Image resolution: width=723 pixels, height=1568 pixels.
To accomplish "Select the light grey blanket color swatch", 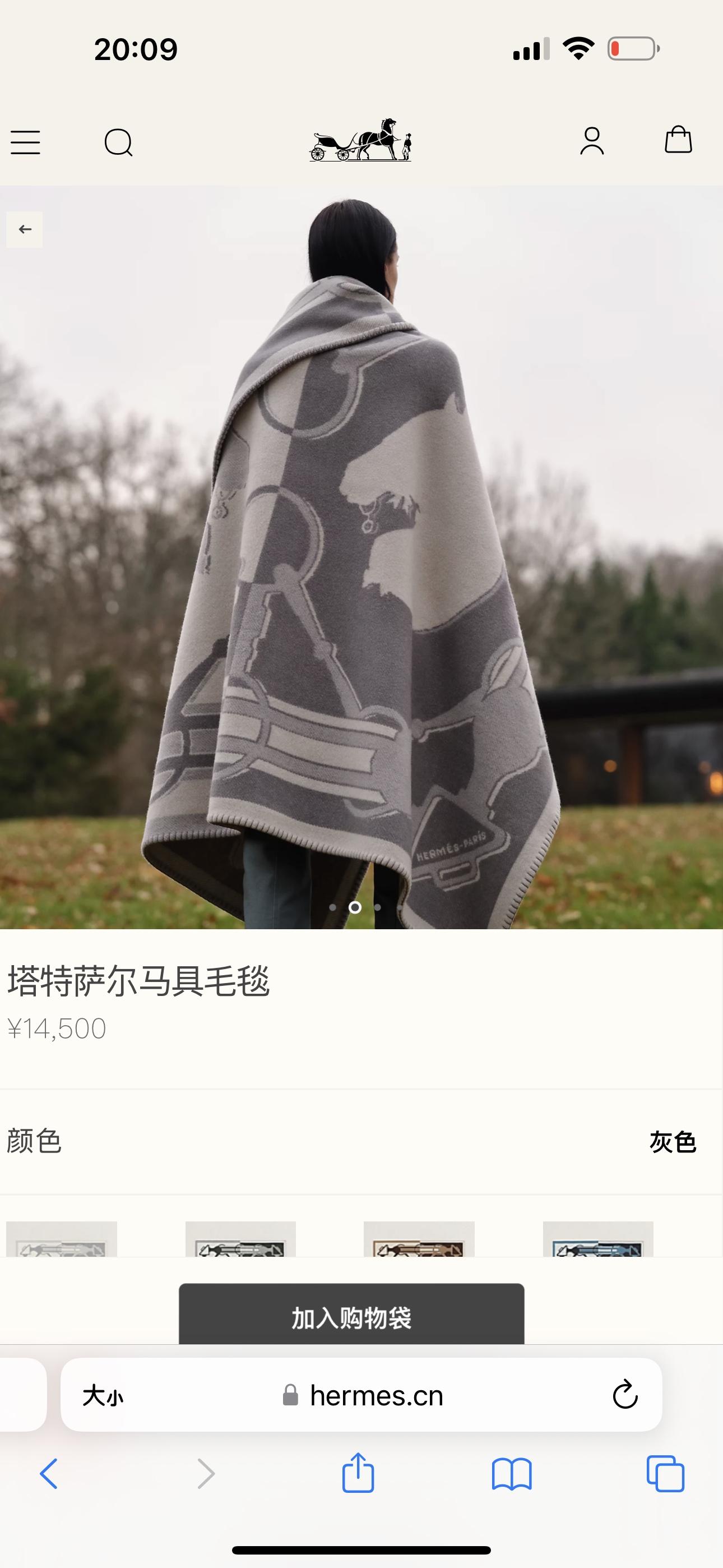I will tap(62, 1239).
